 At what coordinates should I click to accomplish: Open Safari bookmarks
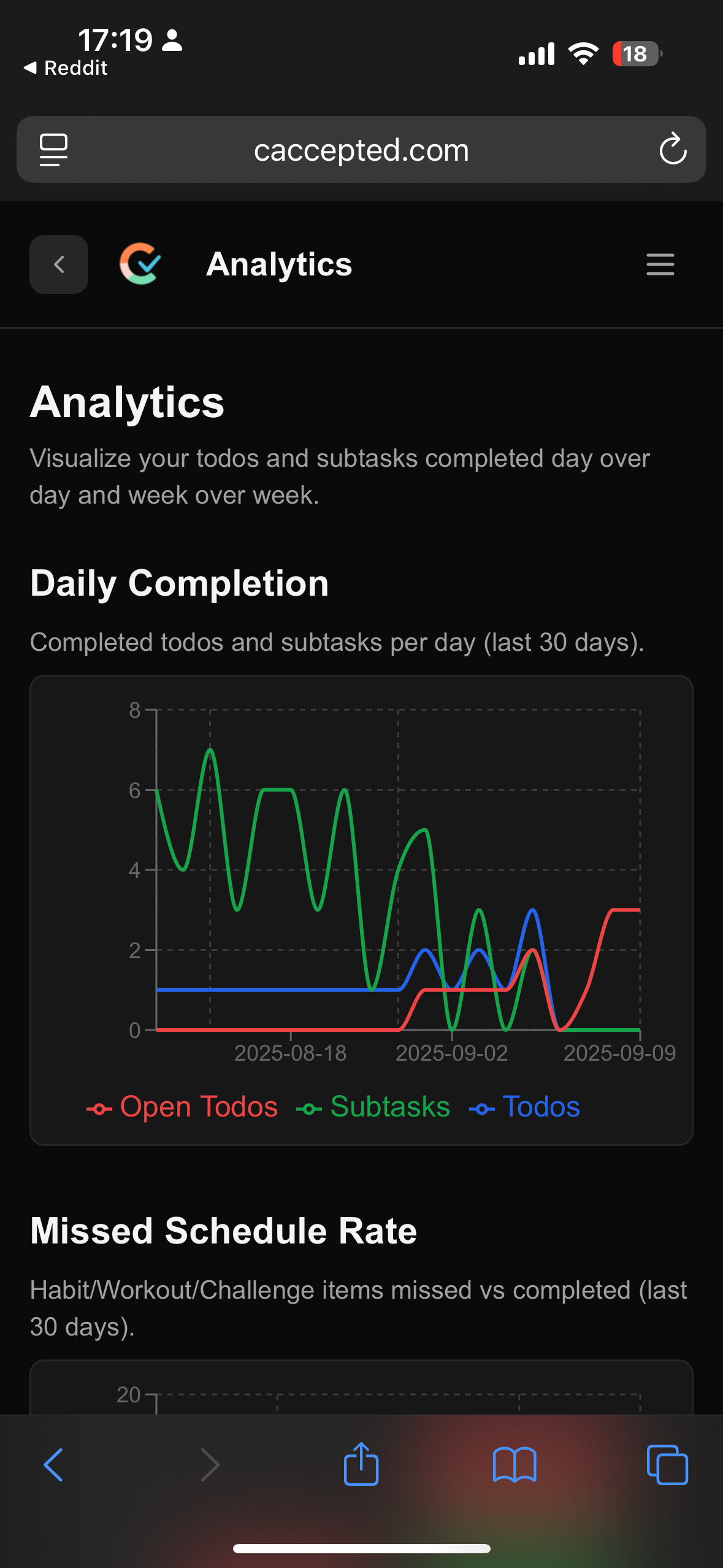coord(515,1464)
